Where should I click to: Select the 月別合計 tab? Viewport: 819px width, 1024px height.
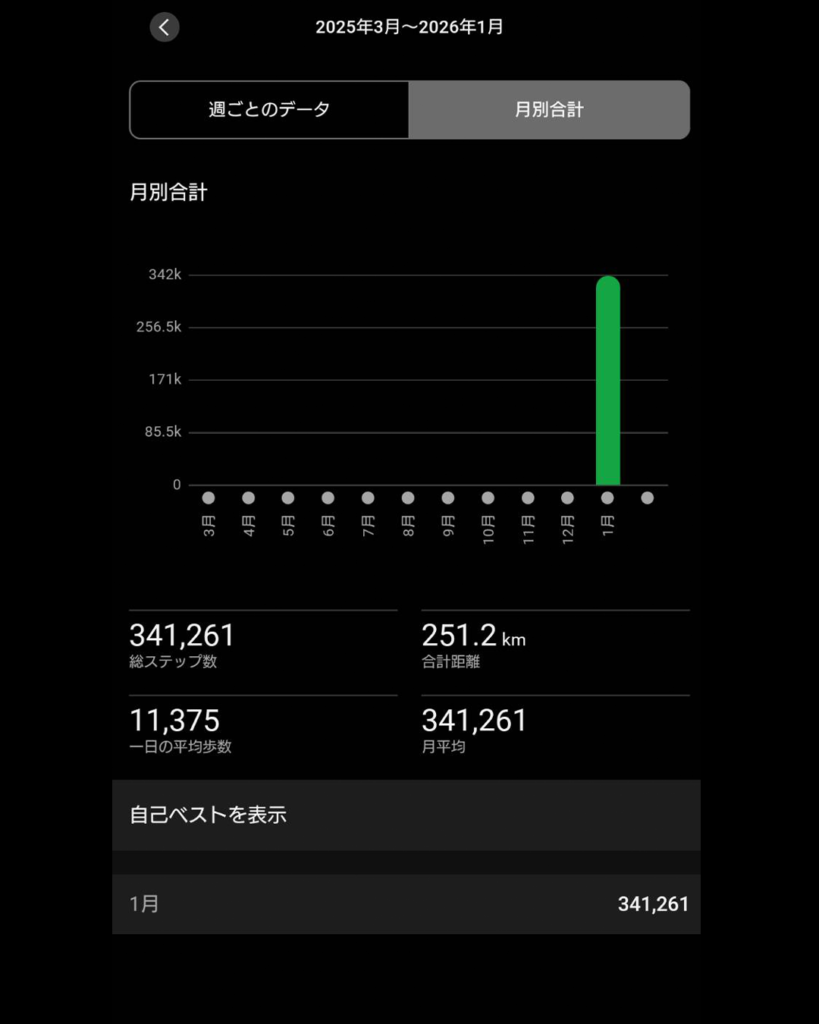point(549,110)
